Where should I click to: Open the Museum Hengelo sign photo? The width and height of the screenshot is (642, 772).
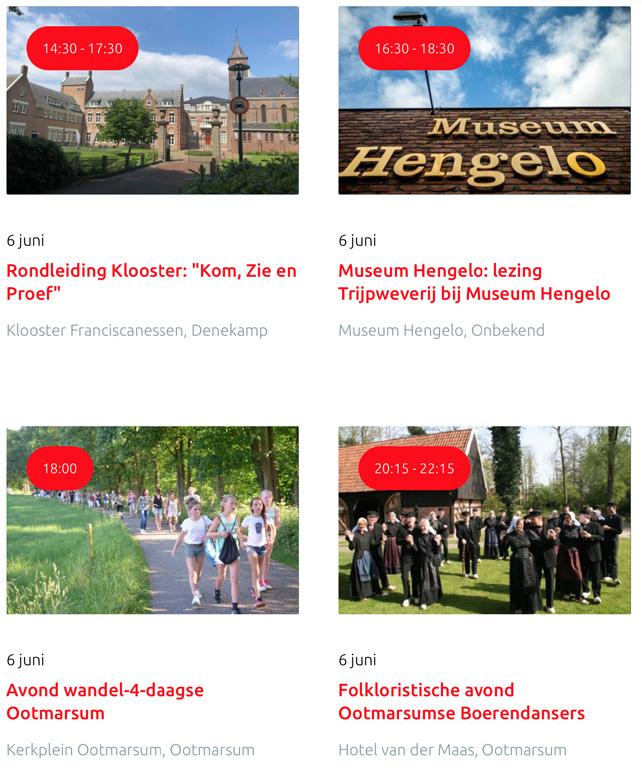point(484,120)
